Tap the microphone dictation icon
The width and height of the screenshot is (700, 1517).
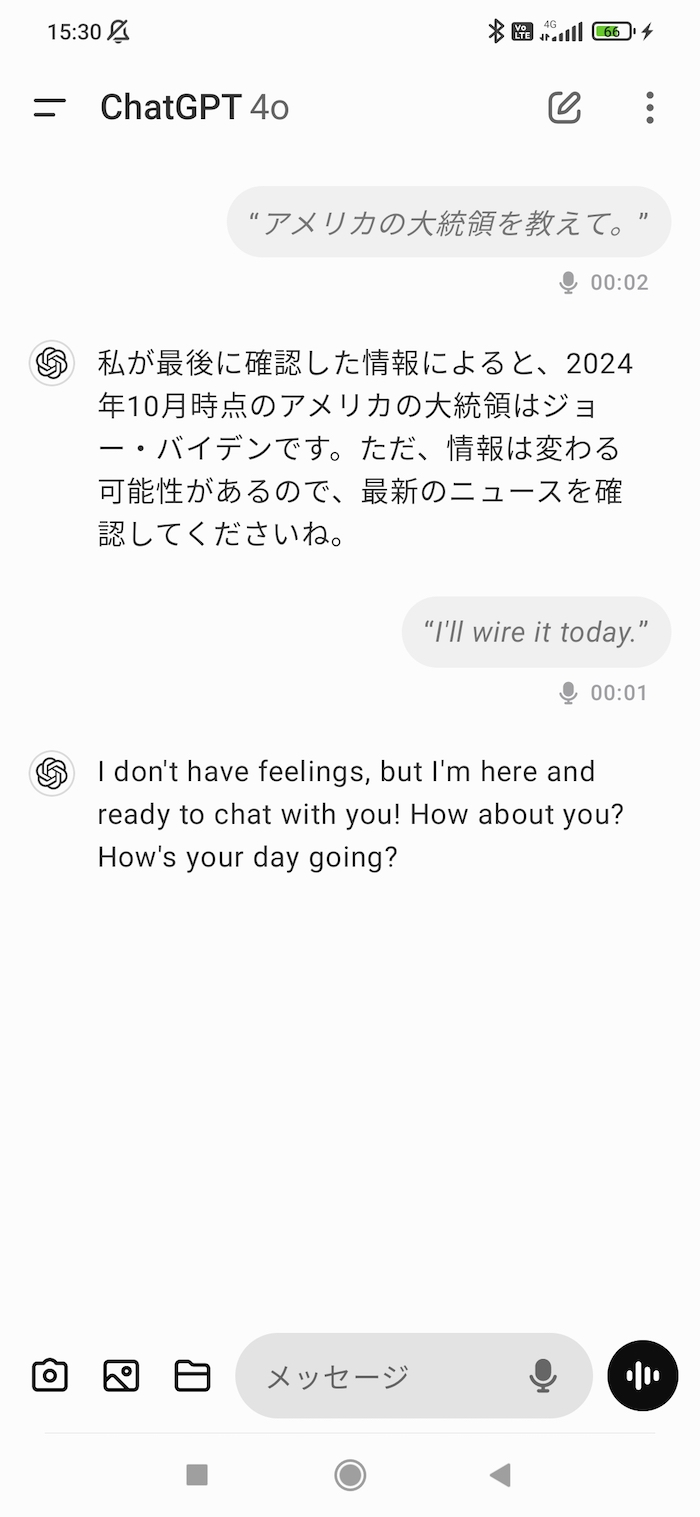[x=543, y=1376]
